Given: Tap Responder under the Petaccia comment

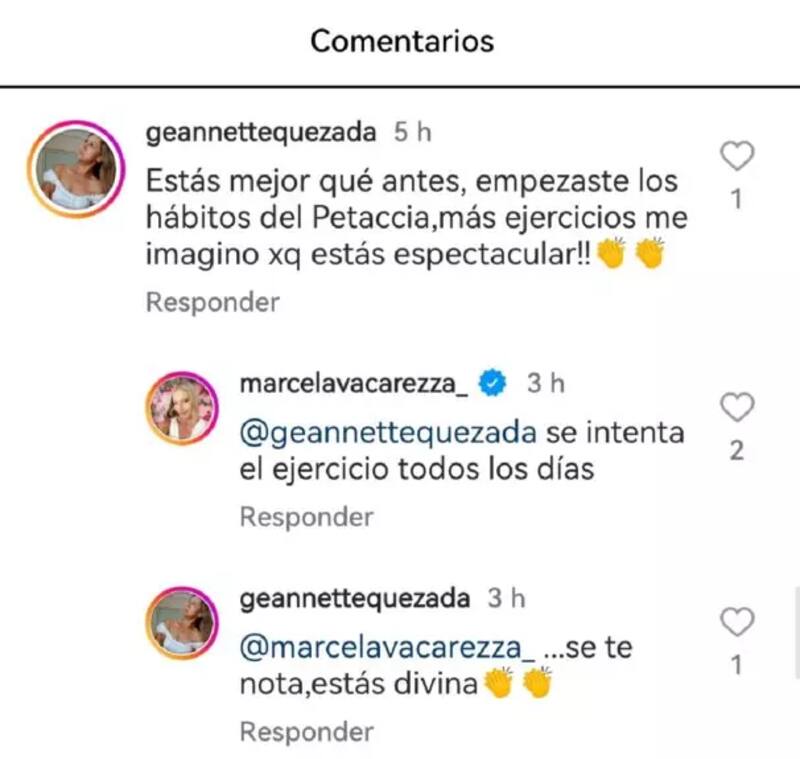Looking at the screenshot, I should (212, 302).
